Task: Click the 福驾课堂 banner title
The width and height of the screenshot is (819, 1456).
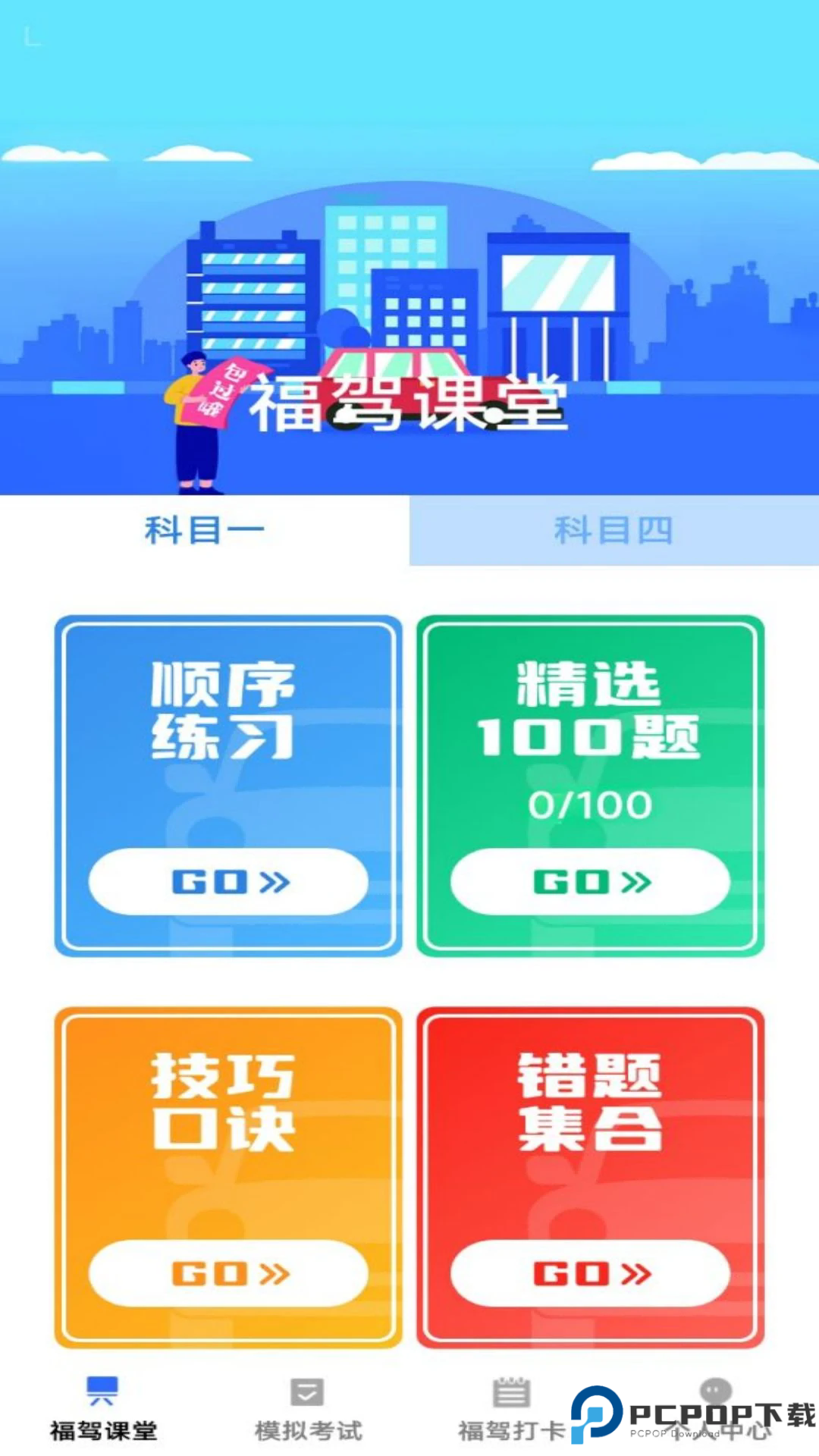Action: click(409, 404)
